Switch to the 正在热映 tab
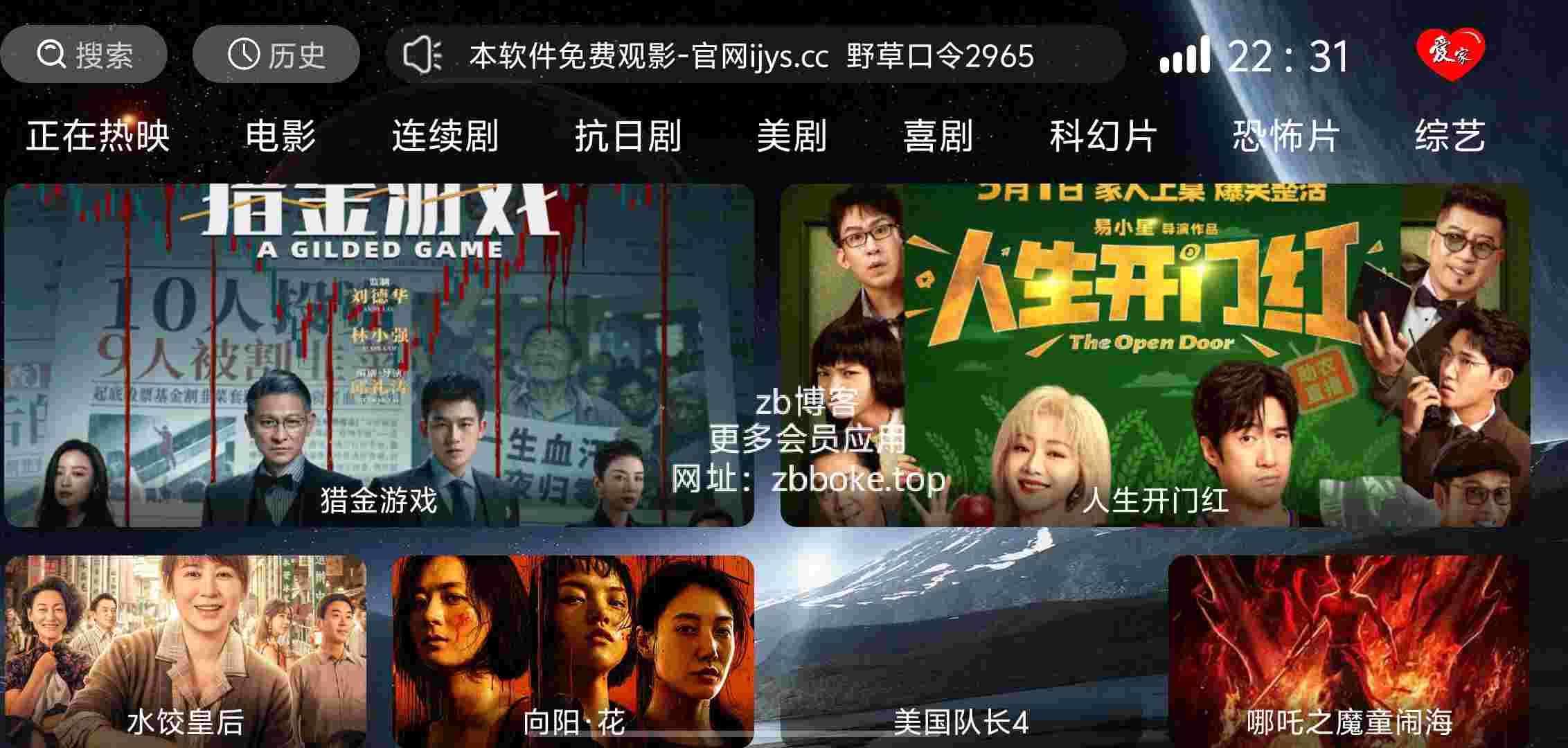Viewport: 1568px width, 748px height. [98, 136]
